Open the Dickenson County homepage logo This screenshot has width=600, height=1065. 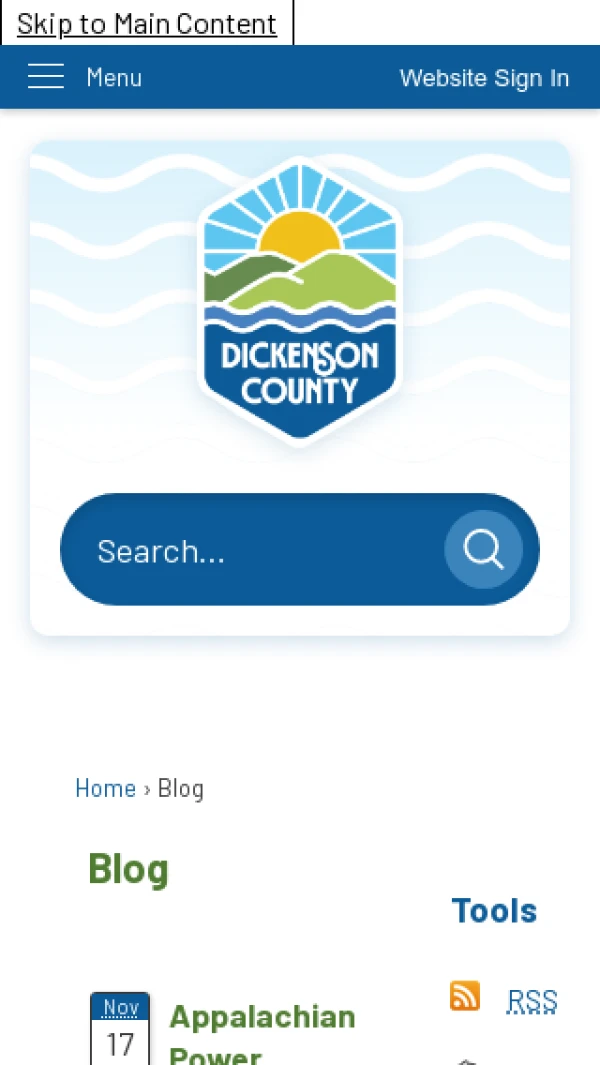pos(300,300)
